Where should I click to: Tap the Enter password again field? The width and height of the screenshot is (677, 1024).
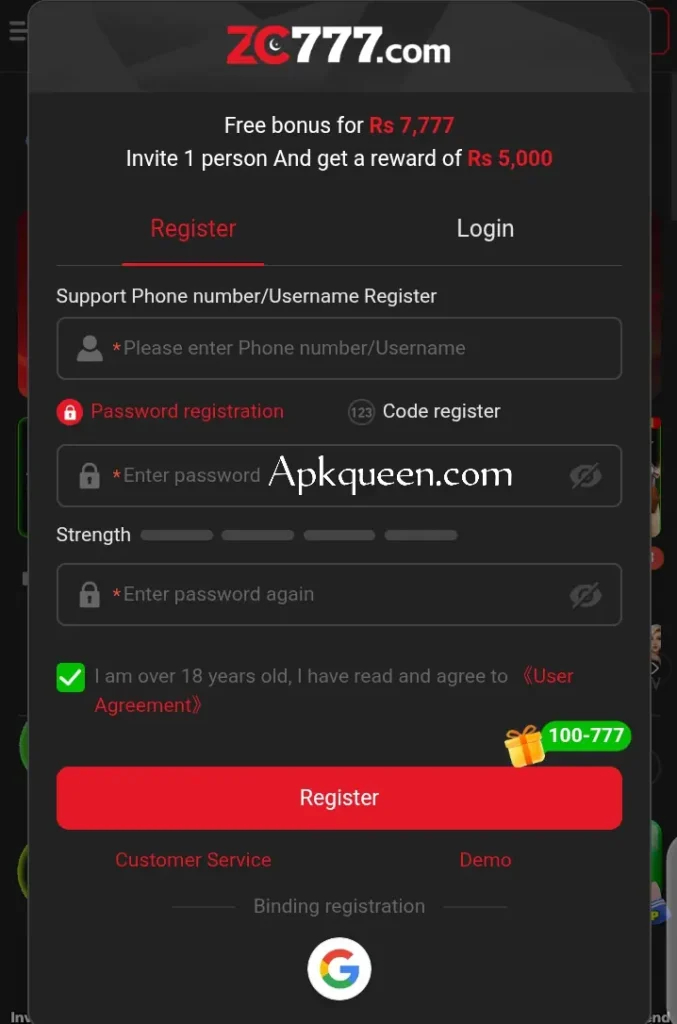(320, 594)
